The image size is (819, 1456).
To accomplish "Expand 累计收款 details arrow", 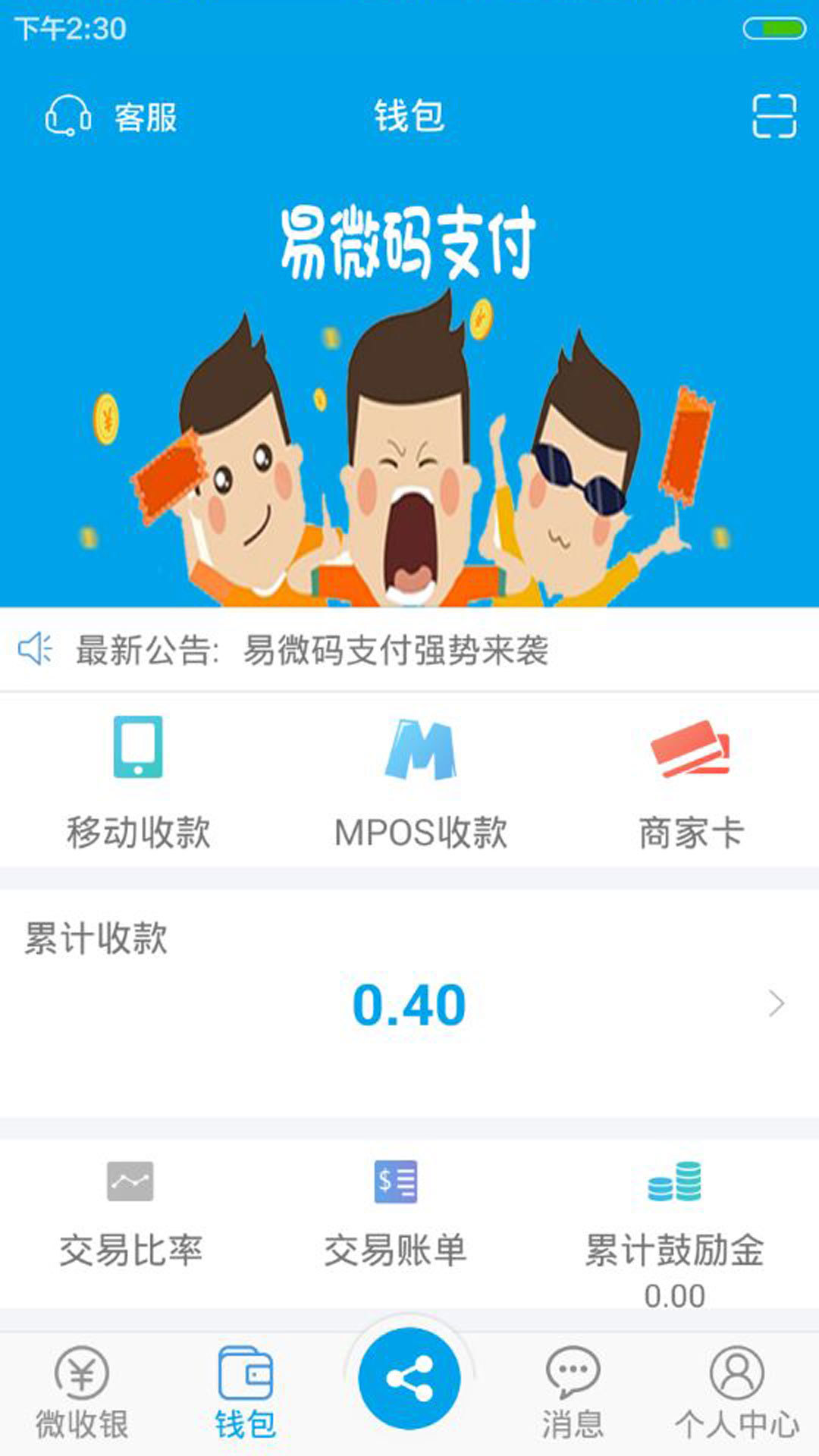I will (776, 1003).
